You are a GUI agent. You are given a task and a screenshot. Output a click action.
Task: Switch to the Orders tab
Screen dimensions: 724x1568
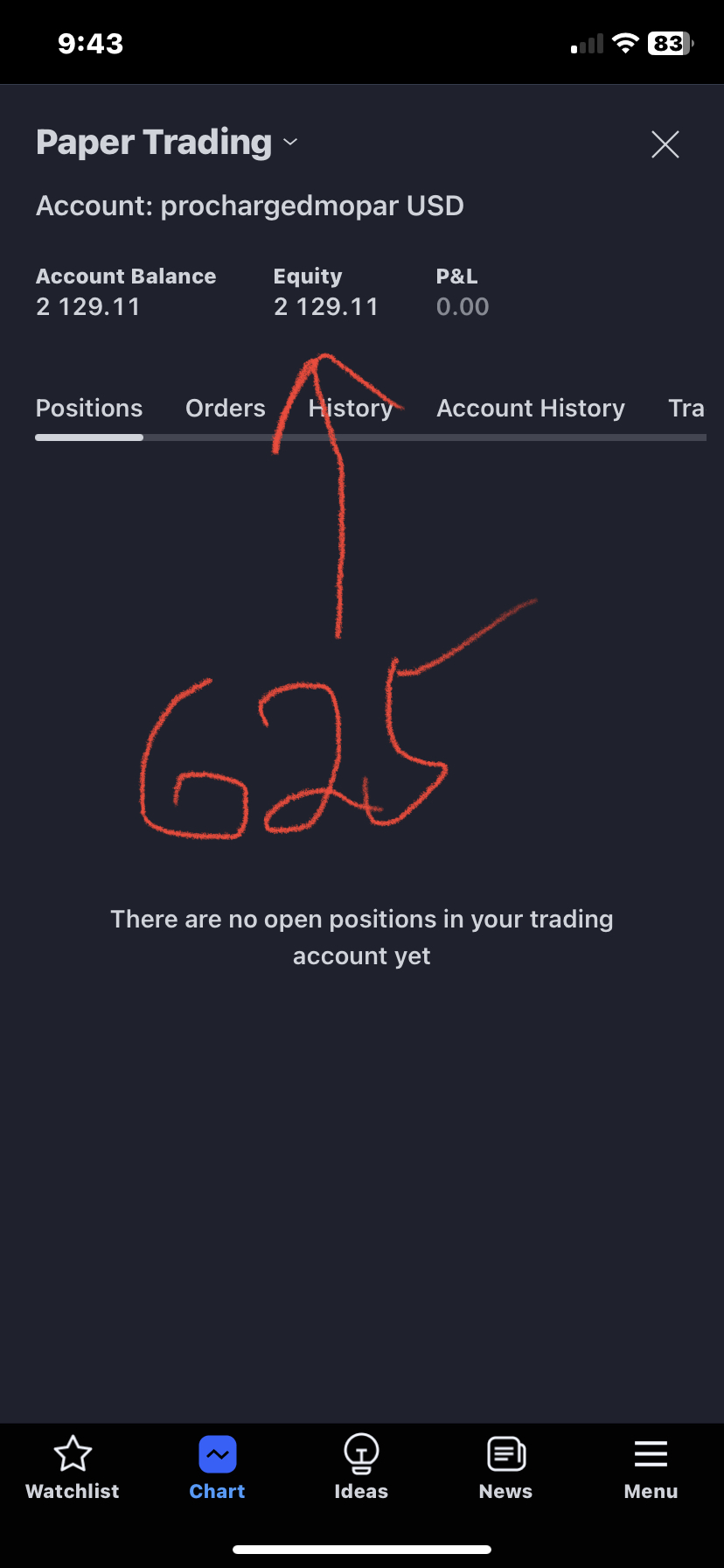pos(225,409)
